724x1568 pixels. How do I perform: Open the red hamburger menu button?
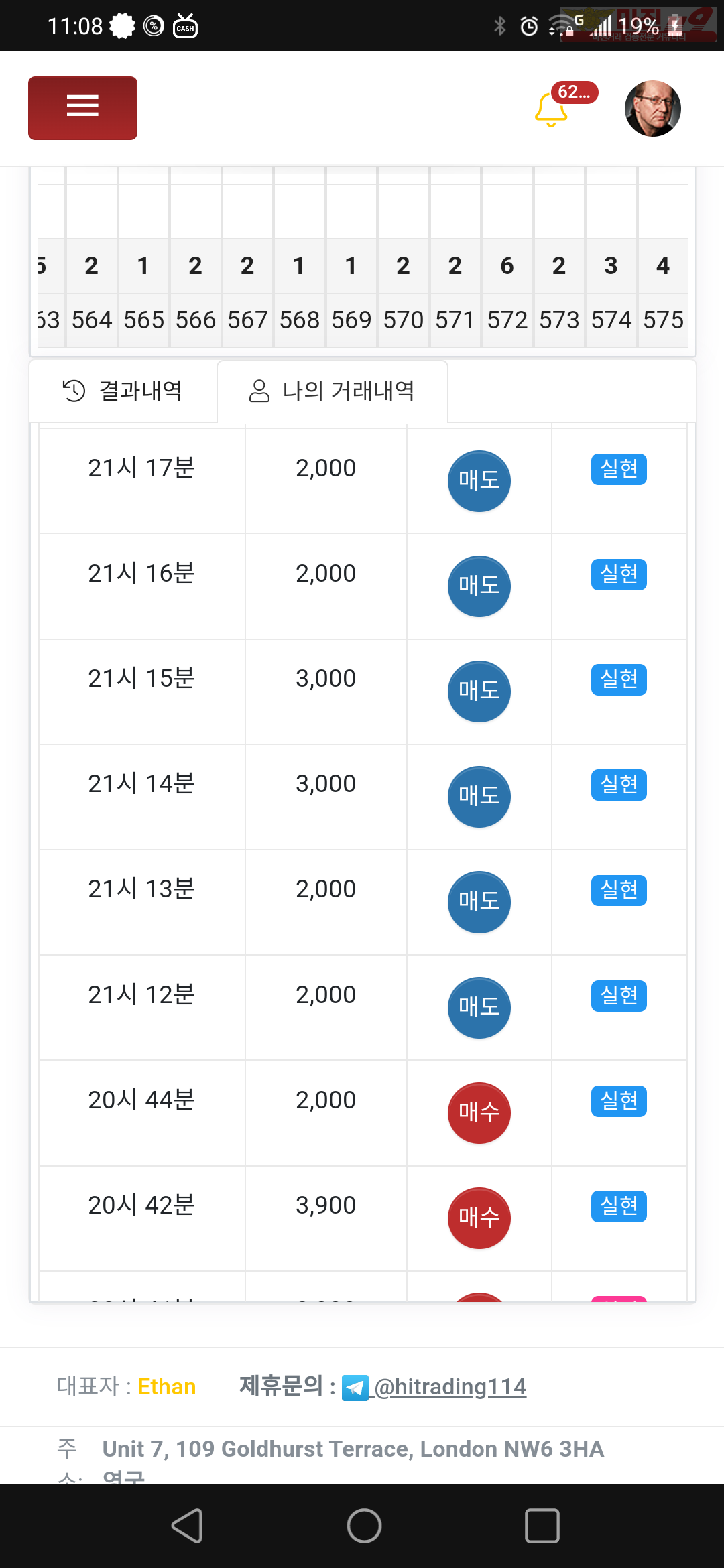coord(82,108)
